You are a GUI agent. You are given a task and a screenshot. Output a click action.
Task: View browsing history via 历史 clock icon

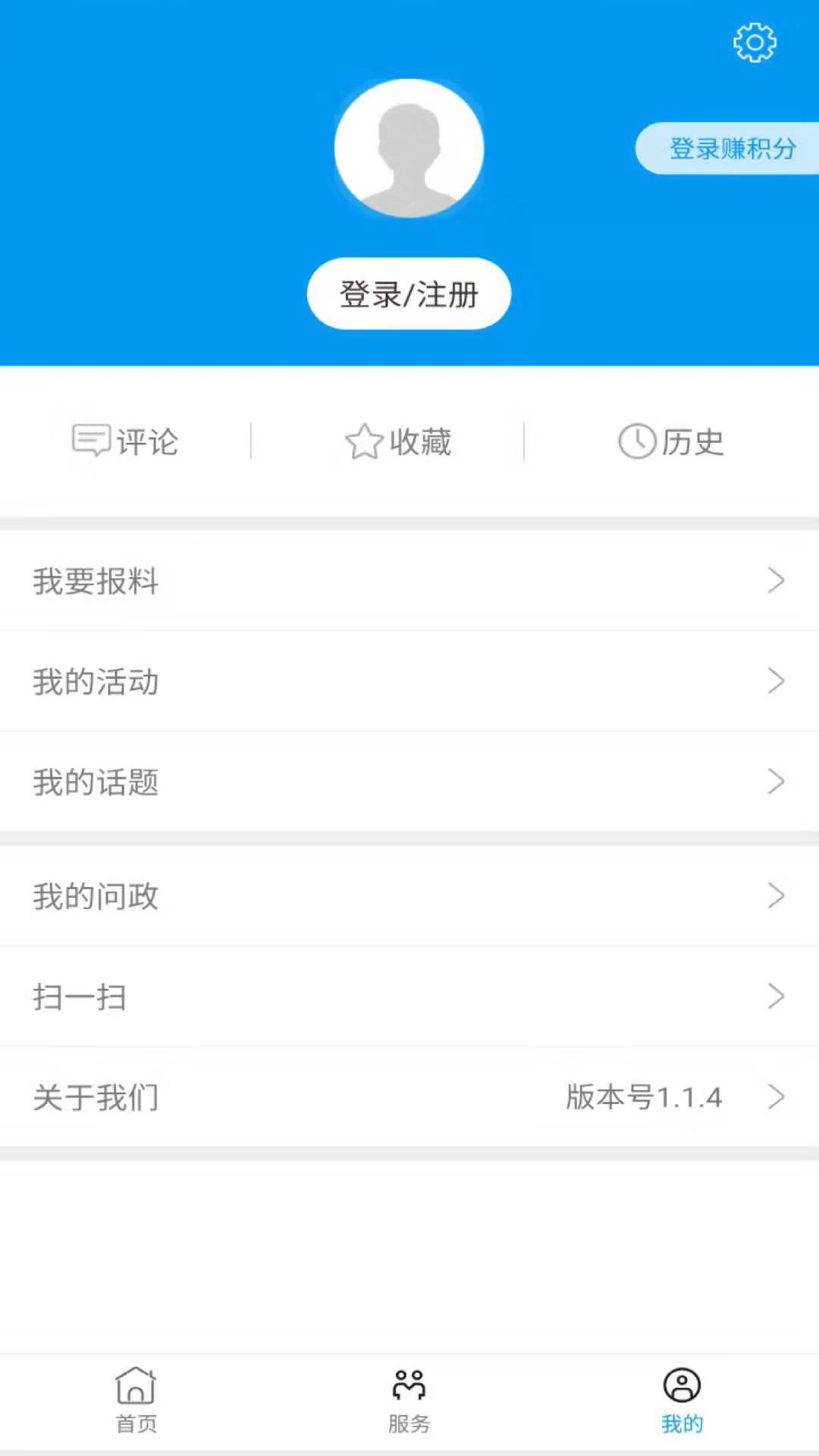click(x=635, y=440)
